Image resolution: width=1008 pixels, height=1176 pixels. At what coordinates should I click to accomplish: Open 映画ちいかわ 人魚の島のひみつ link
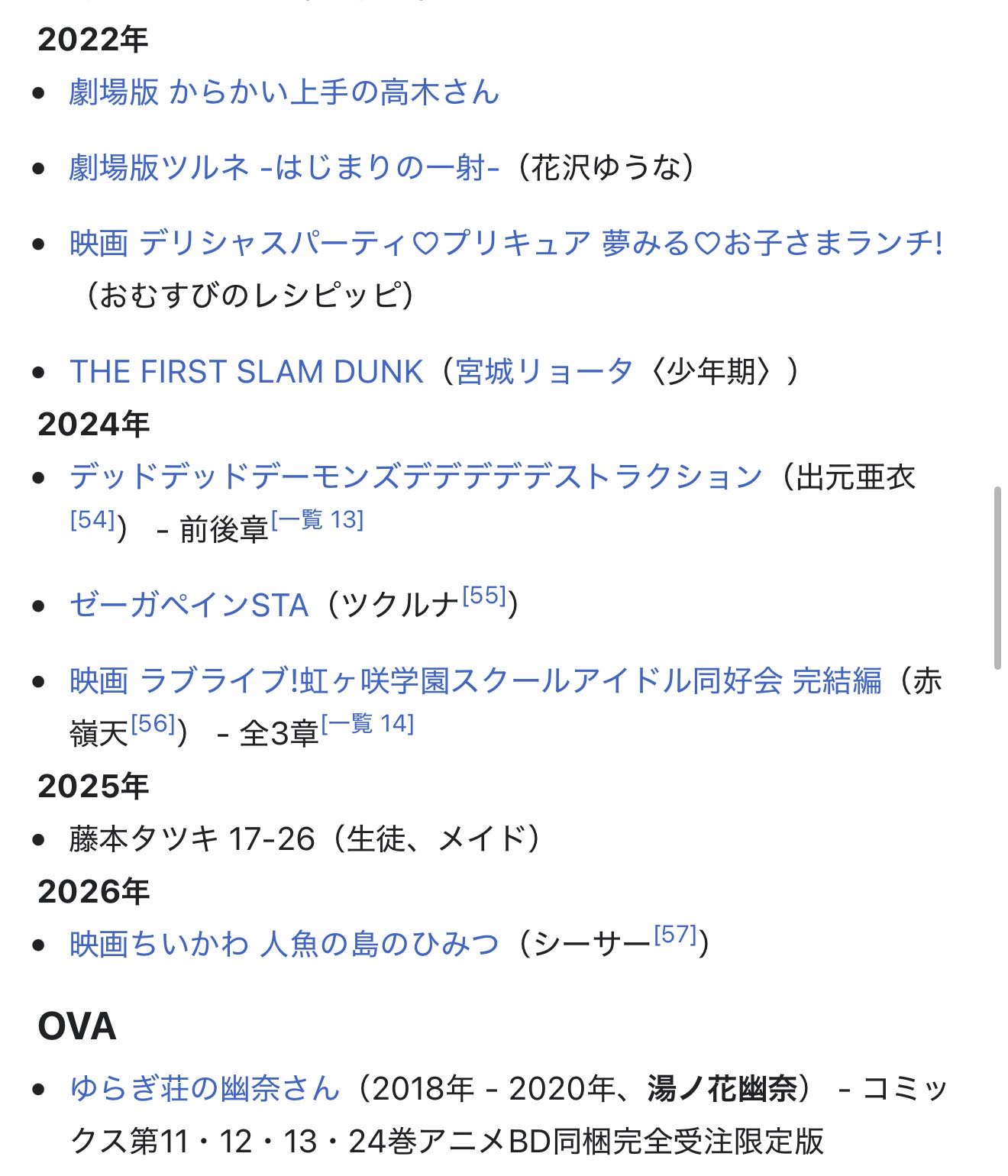(284, 944)
